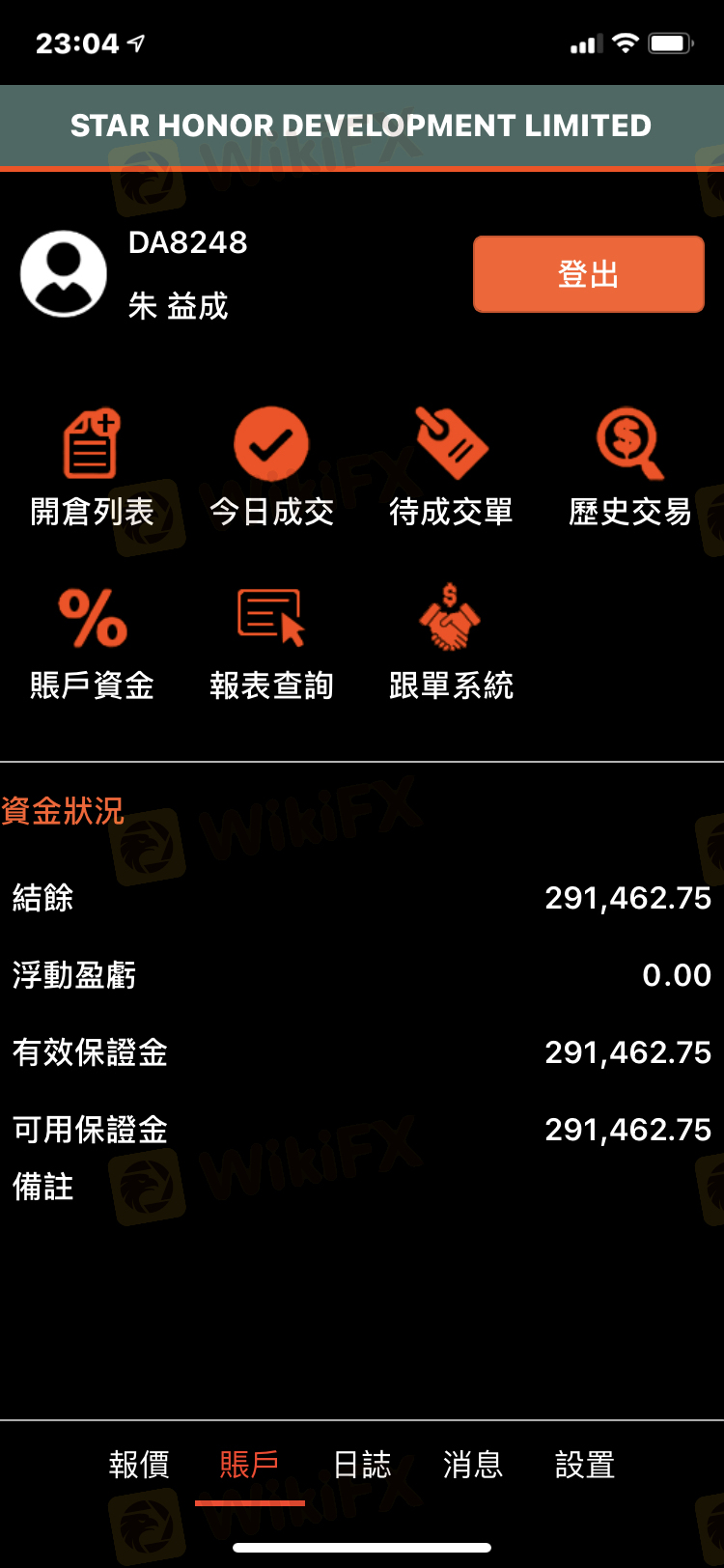Go to the 消息 messages tab

click(473, 1465)
